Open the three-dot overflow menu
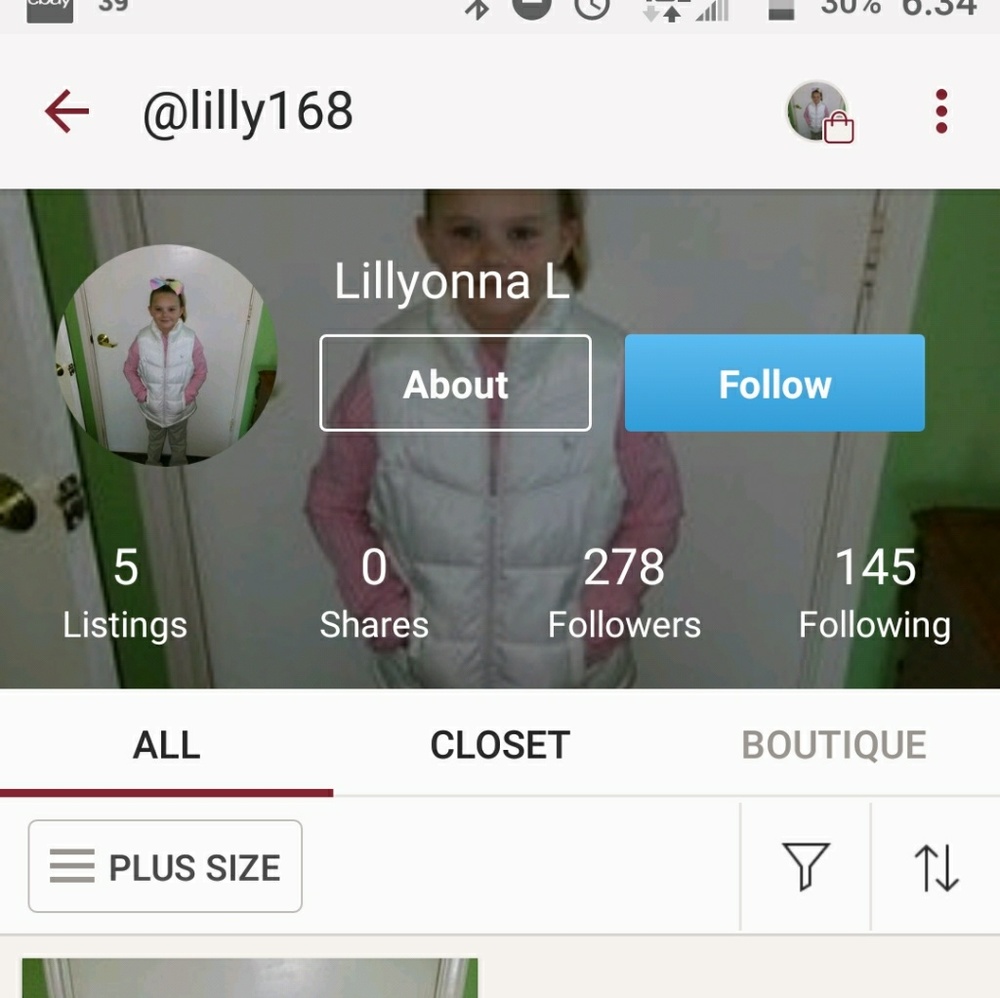1000x998 pixels. 941,111
